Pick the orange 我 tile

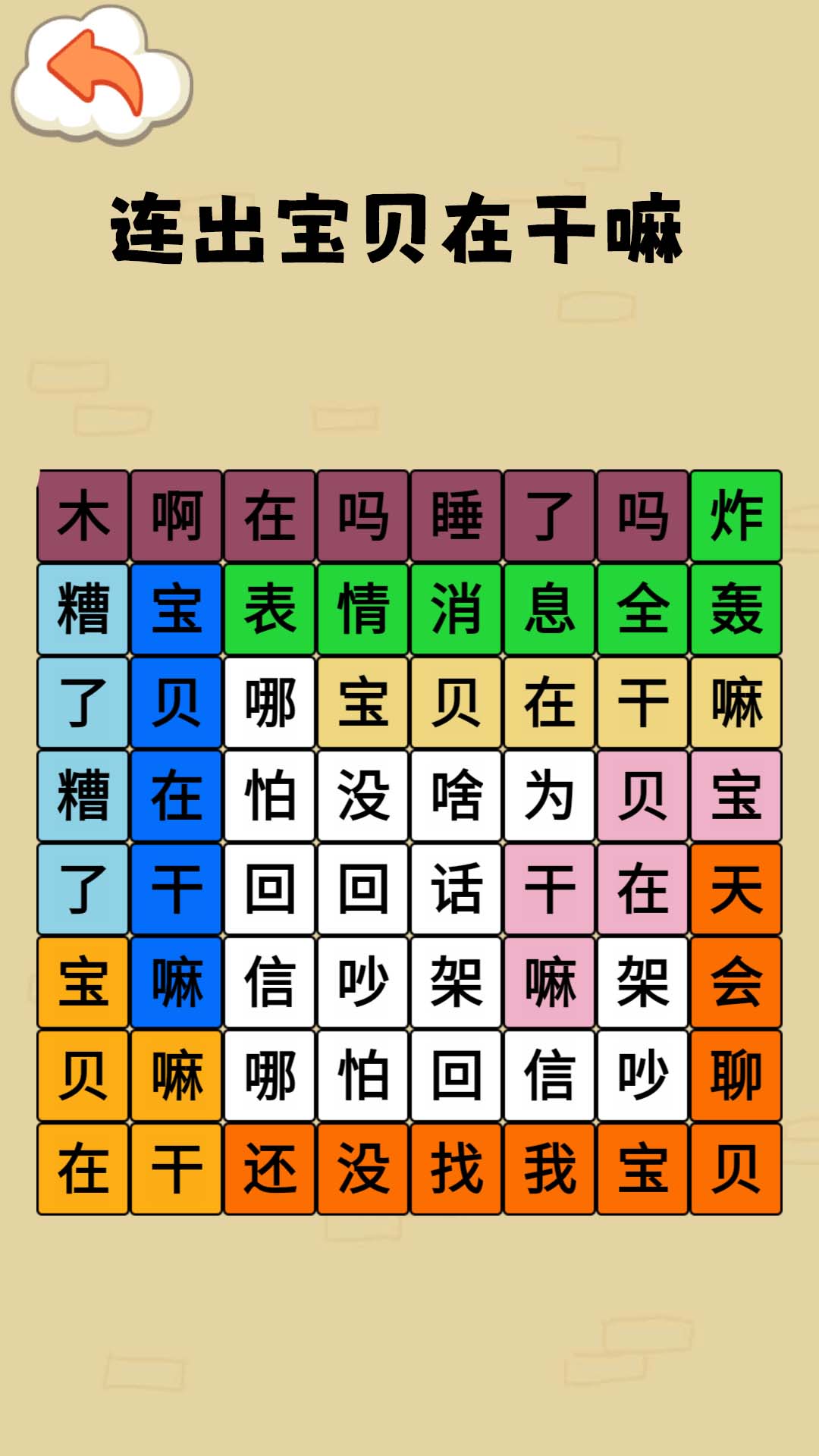click(x=550, y=1169)
